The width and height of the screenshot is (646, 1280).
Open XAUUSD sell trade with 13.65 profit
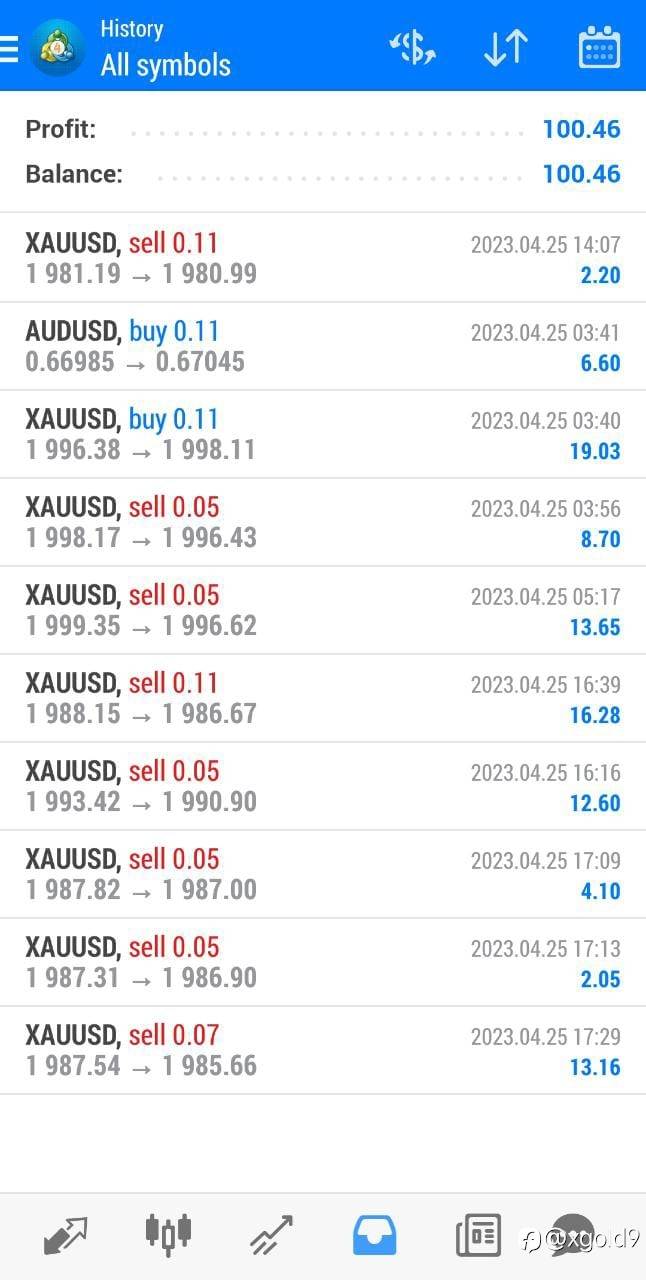click(322, 610)
